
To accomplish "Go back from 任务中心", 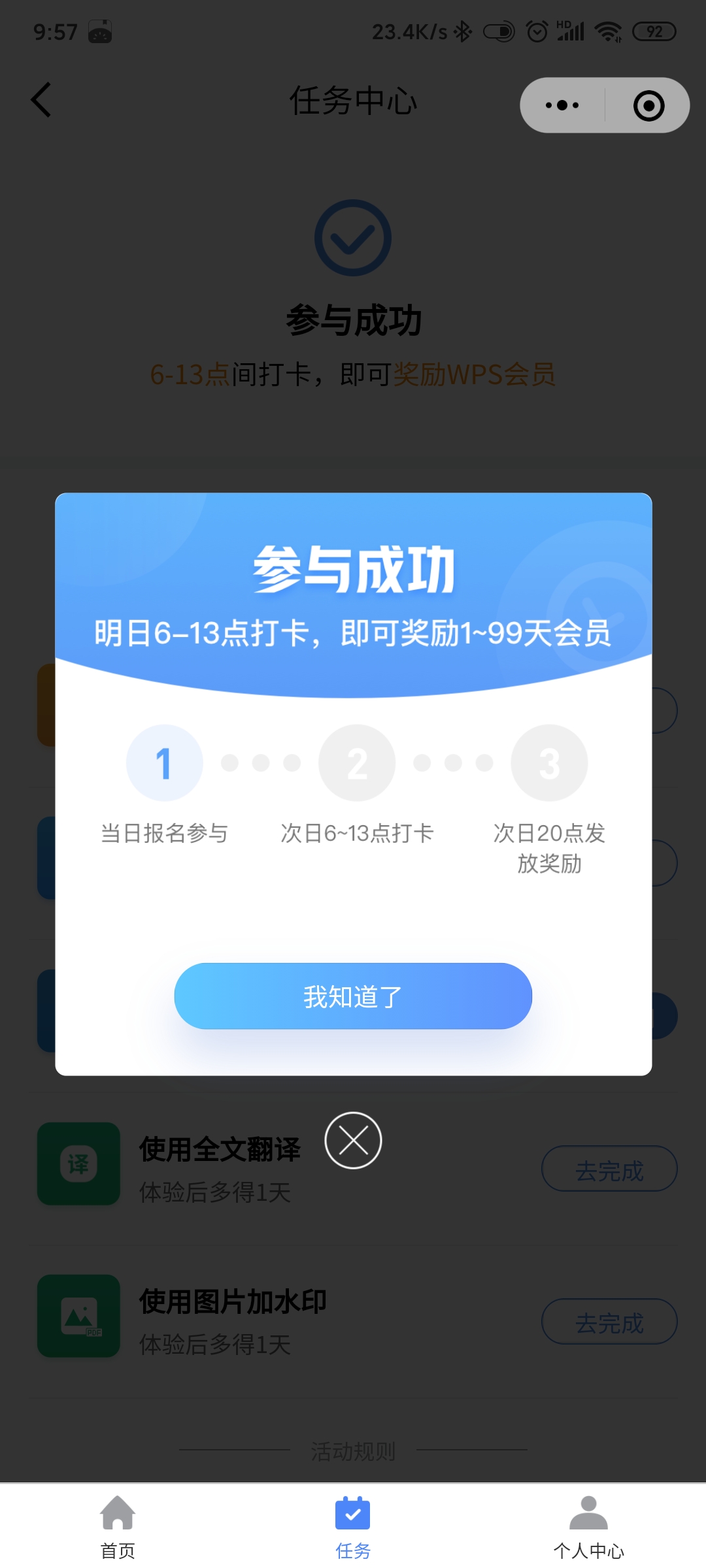I will pos(41,101).
